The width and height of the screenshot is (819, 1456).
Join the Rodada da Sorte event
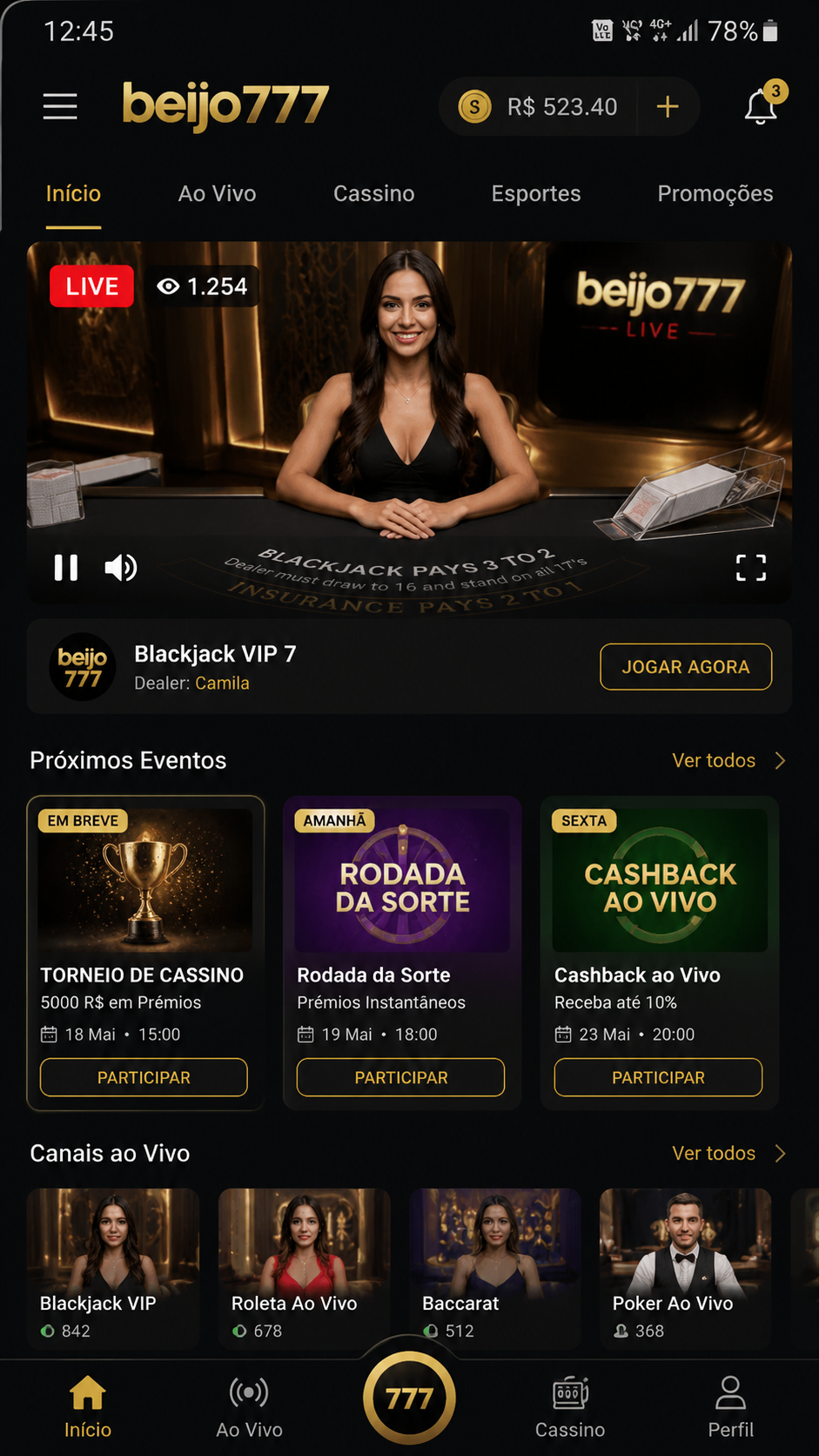click(x=400, y=1077)
